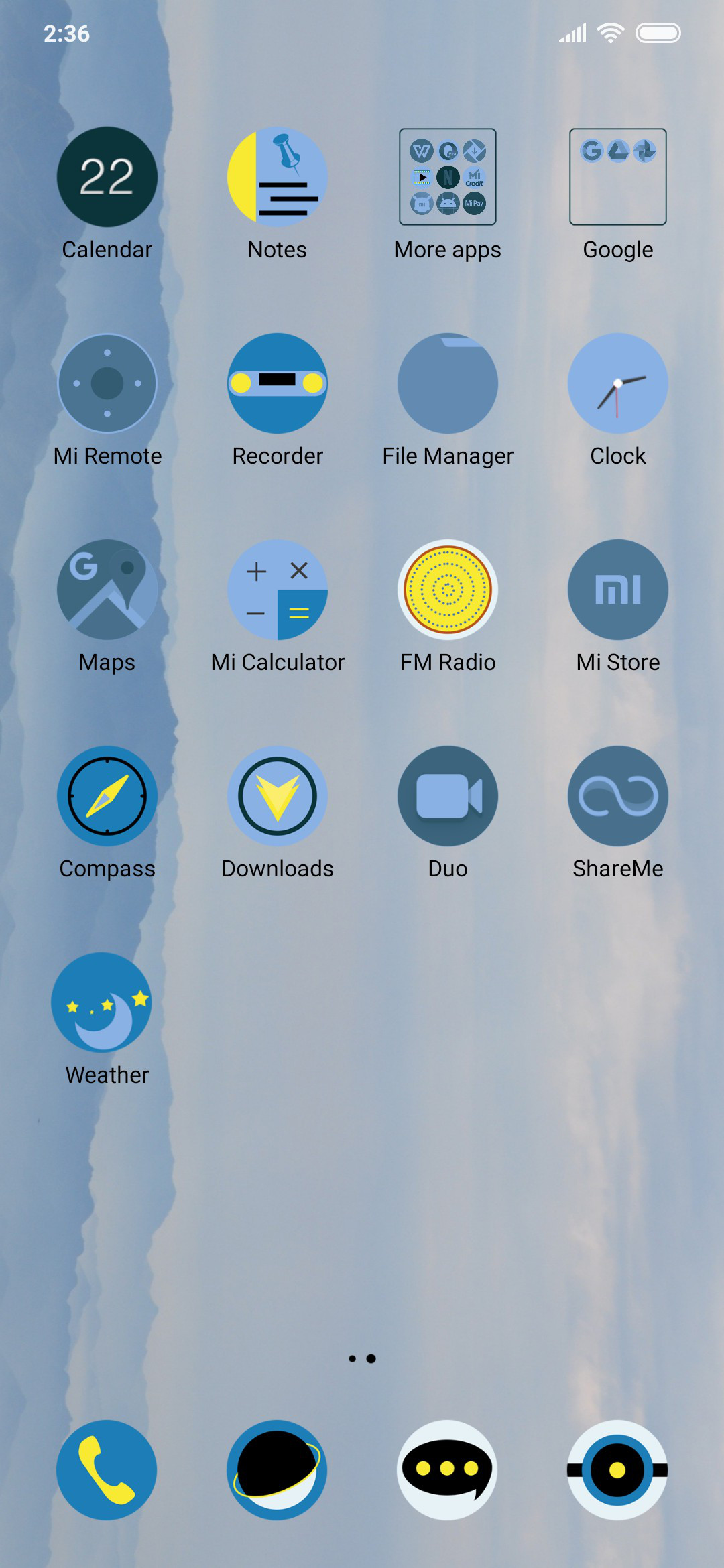Launch the Camera from the dock
Viewport: 724px width, 1568px height.
click(618, 1470)
